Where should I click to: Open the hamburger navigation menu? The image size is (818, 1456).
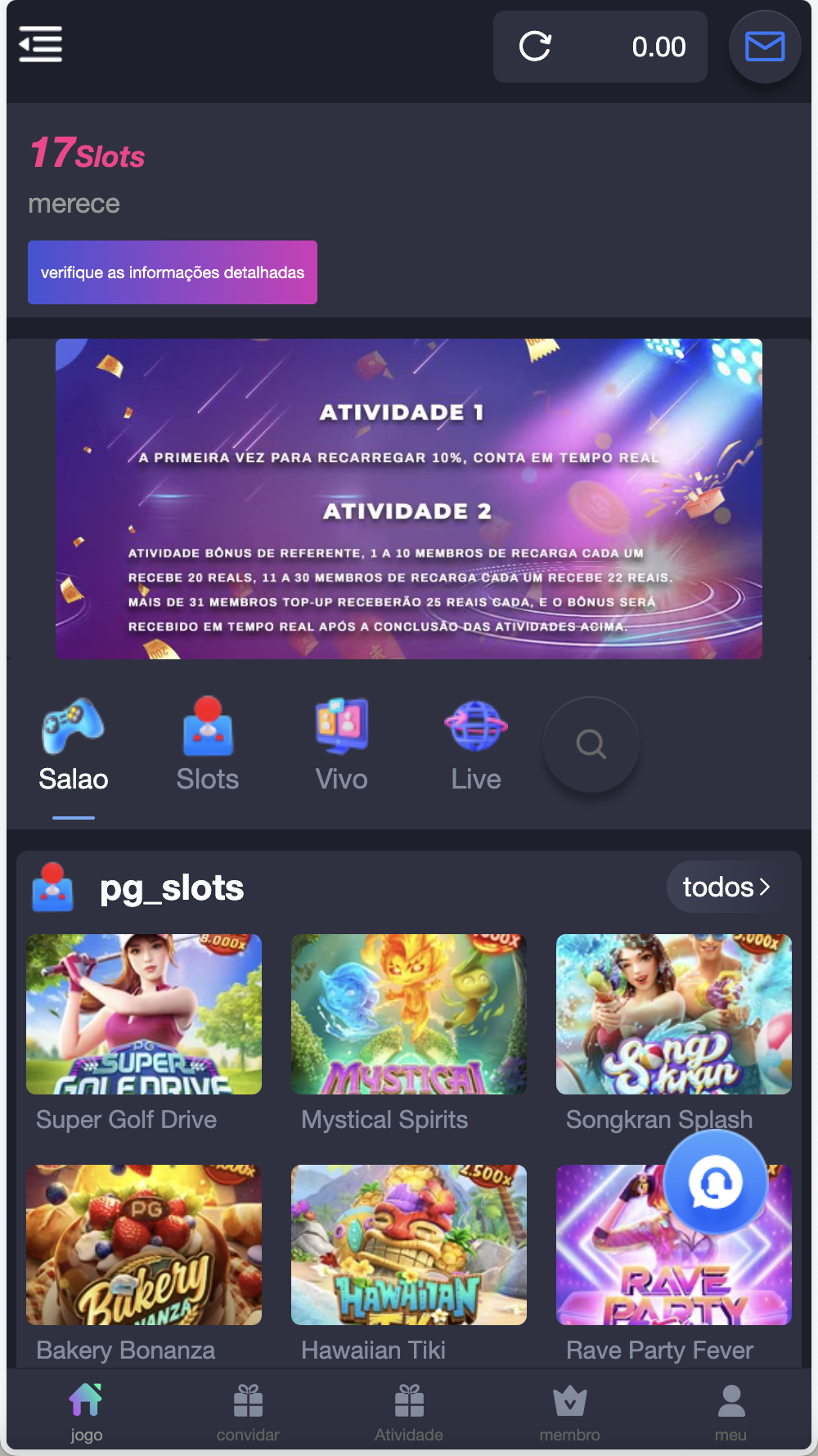(40, 44)
